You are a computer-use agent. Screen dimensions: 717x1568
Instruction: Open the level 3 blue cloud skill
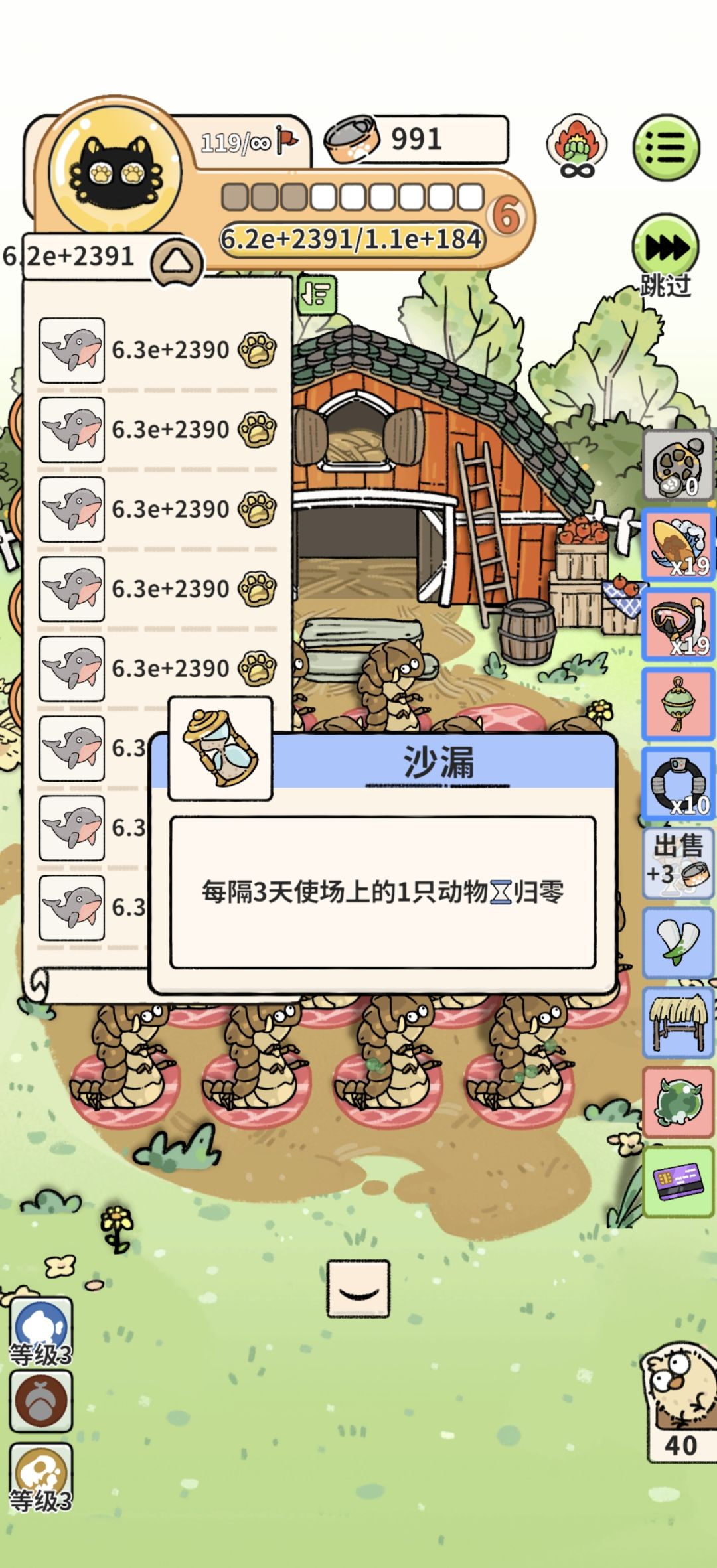click(x=41, y=1319)
